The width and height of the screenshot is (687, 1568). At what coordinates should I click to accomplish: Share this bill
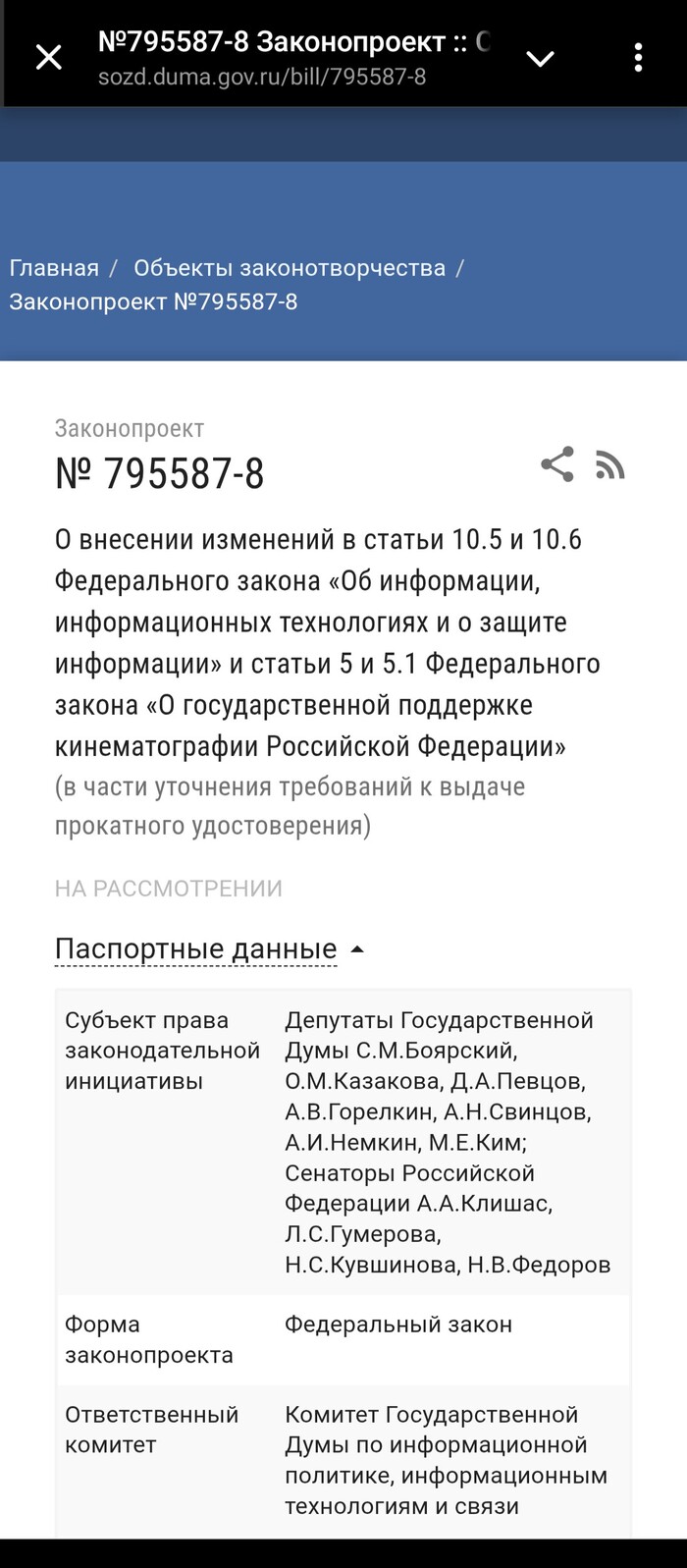coord(557,464)
